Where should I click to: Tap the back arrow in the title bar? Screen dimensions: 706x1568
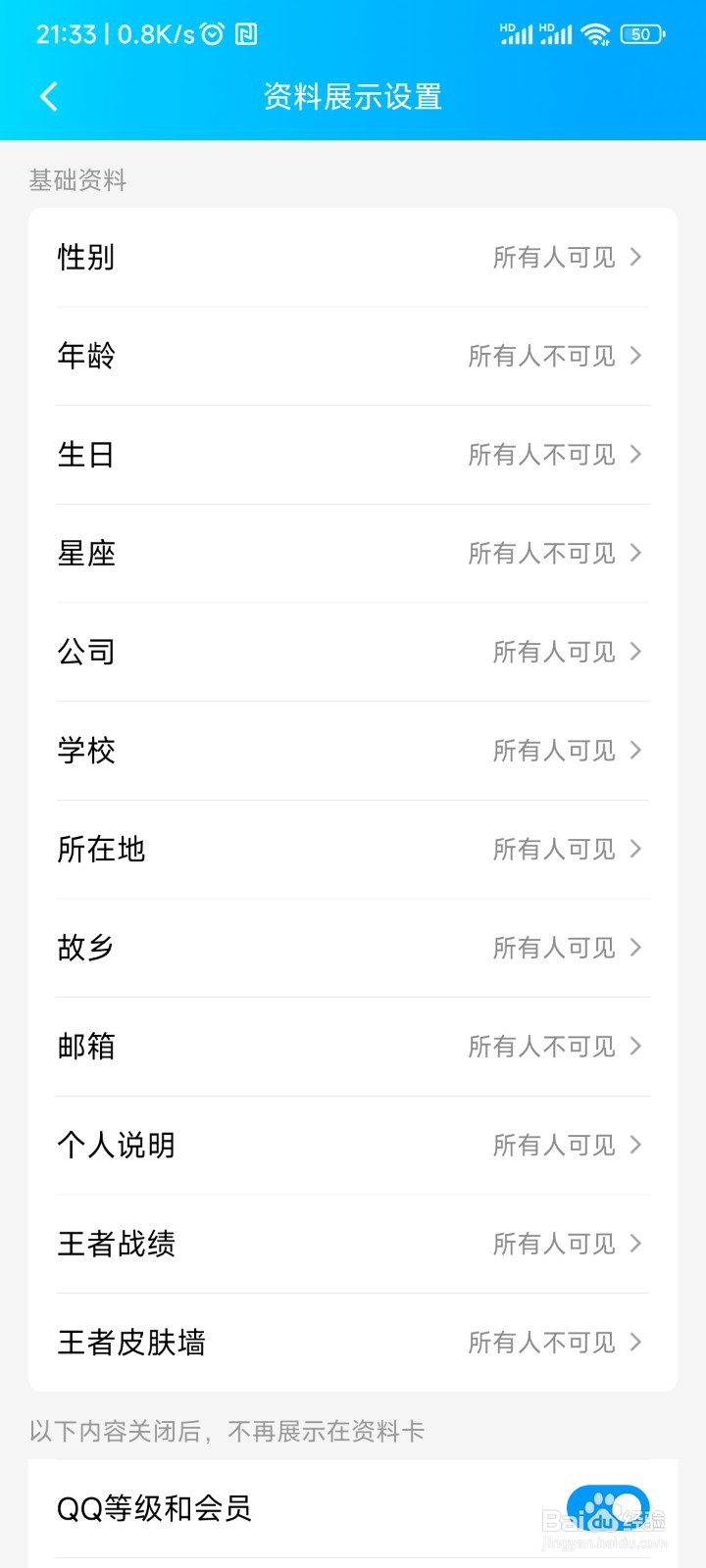coord(48,97)
